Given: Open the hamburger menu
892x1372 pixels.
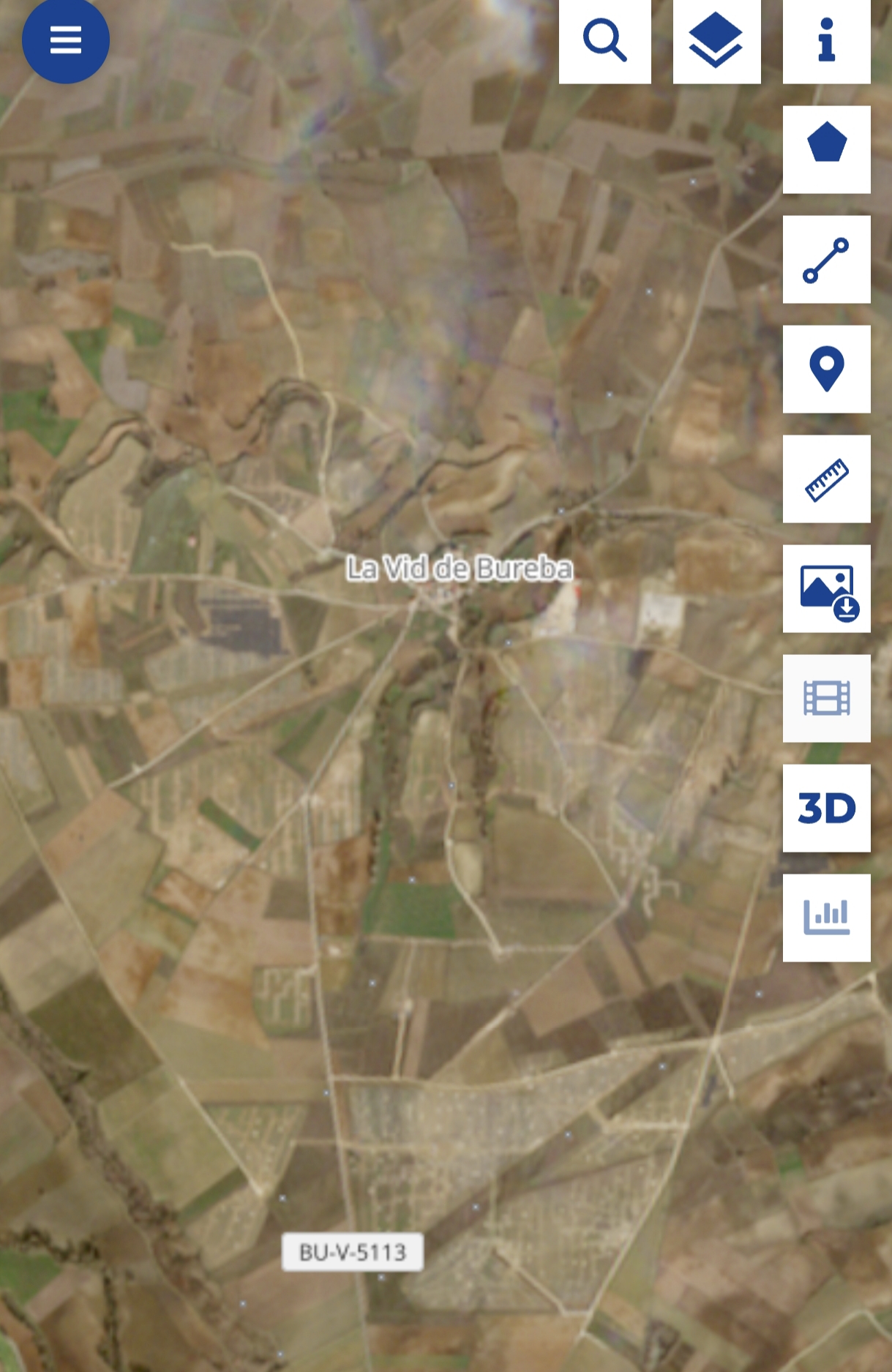Looking at the screenshot, I should click(65, 40).
